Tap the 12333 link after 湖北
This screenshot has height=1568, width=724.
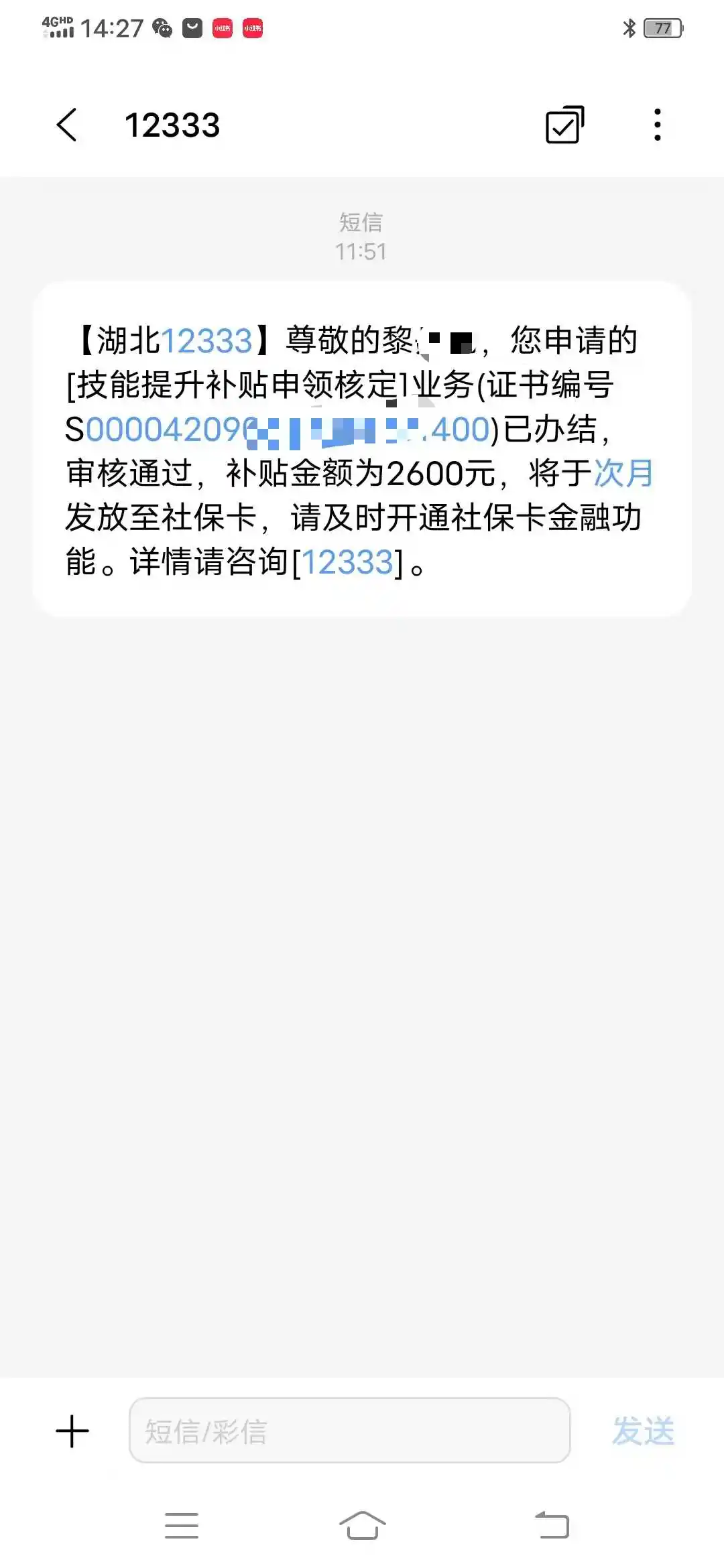pyautogui.click(x=206, y=341)
